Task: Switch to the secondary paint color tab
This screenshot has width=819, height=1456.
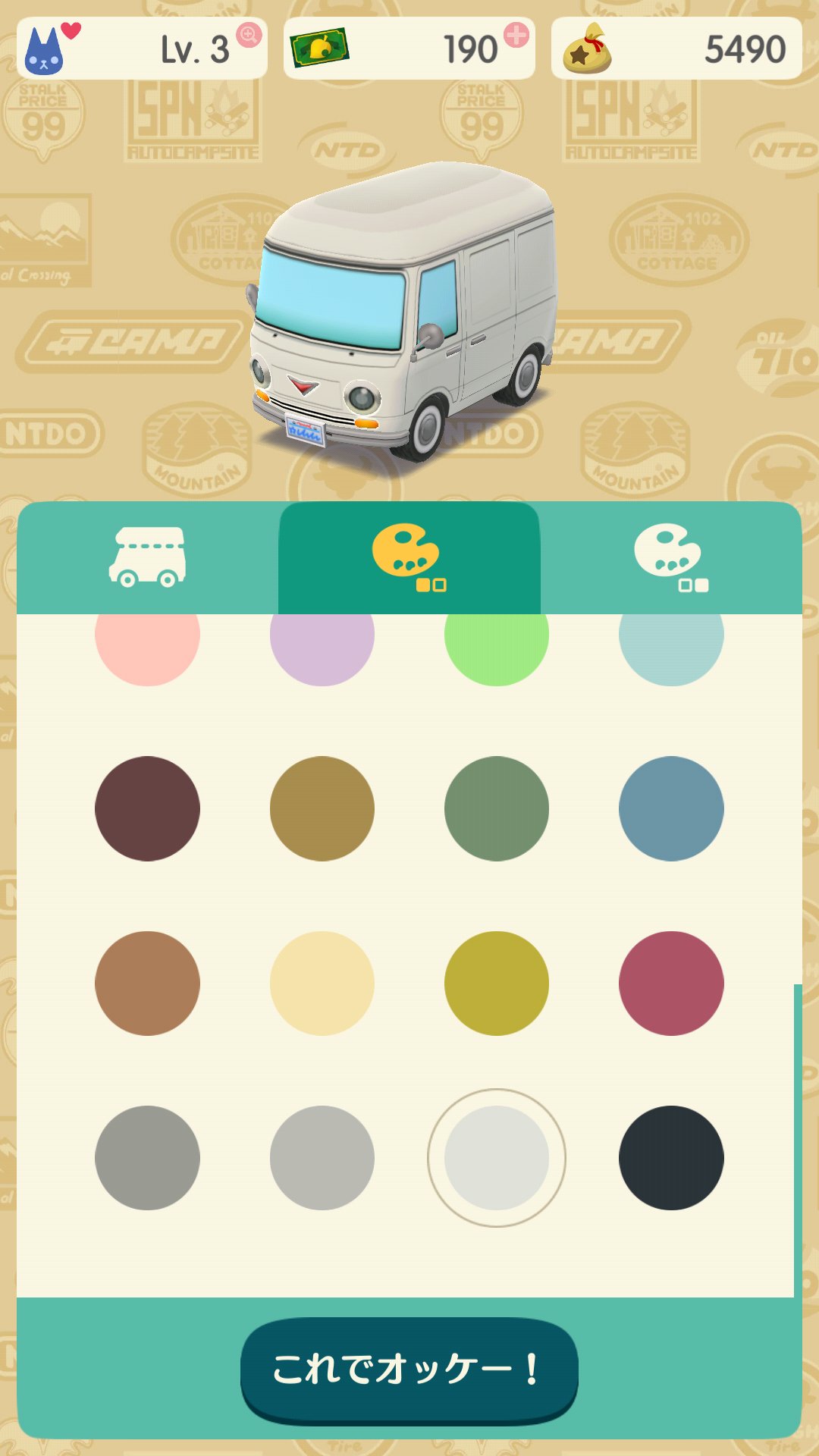Action: click(671, 558)
